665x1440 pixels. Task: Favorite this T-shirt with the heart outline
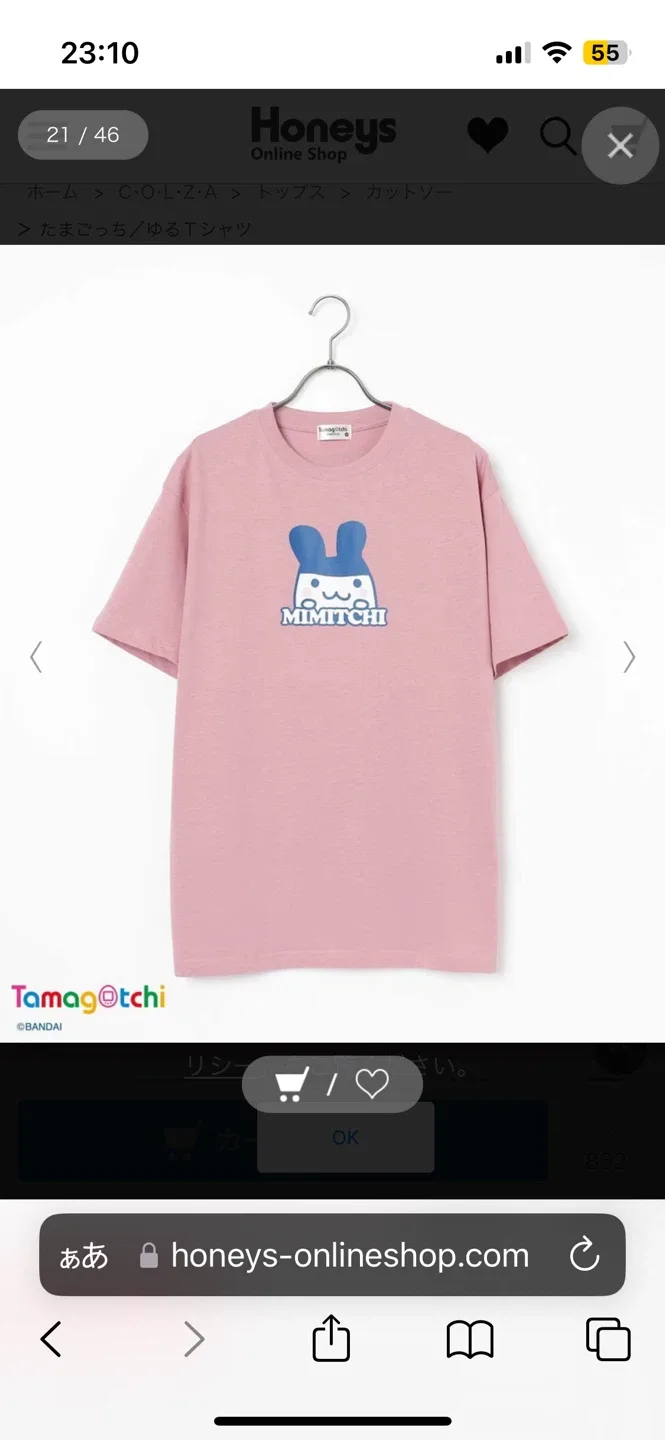(372, 1084)
